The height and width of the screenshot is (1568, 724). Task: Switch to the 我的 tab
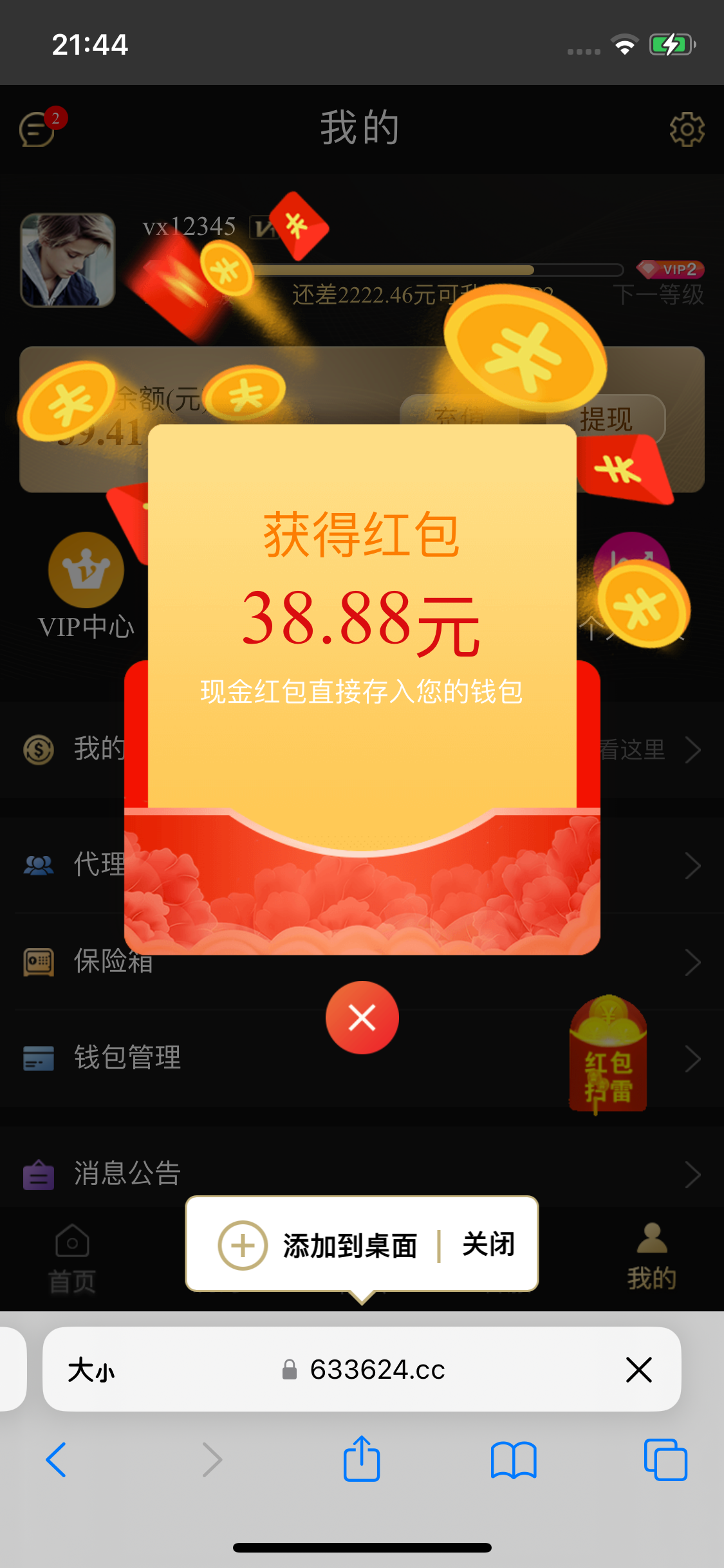pos(651,1258)
